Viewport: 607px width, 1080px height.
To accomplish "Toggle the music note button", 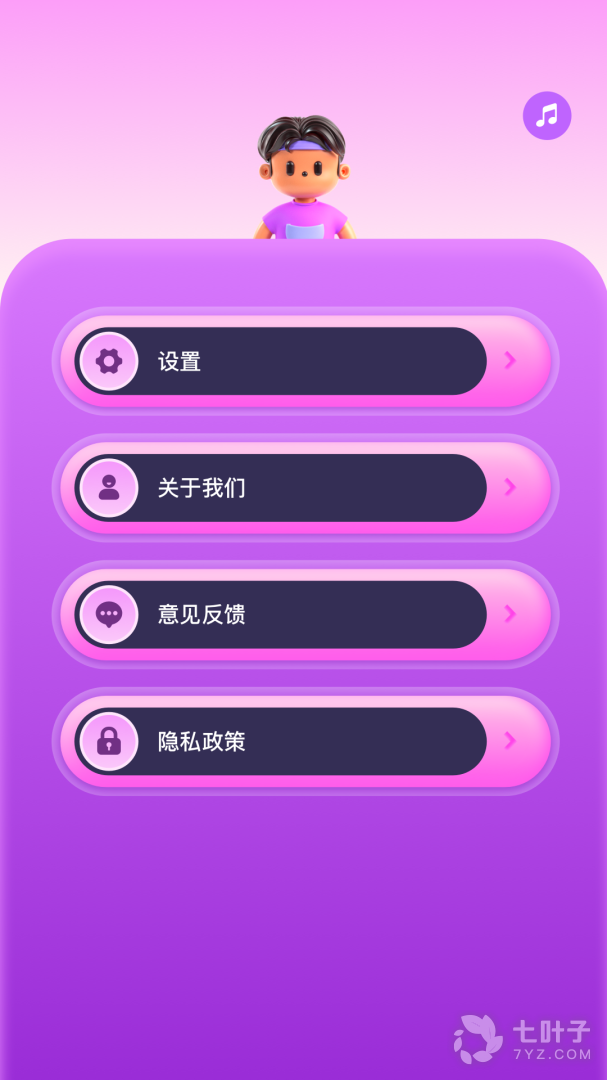I will (547, 116).
